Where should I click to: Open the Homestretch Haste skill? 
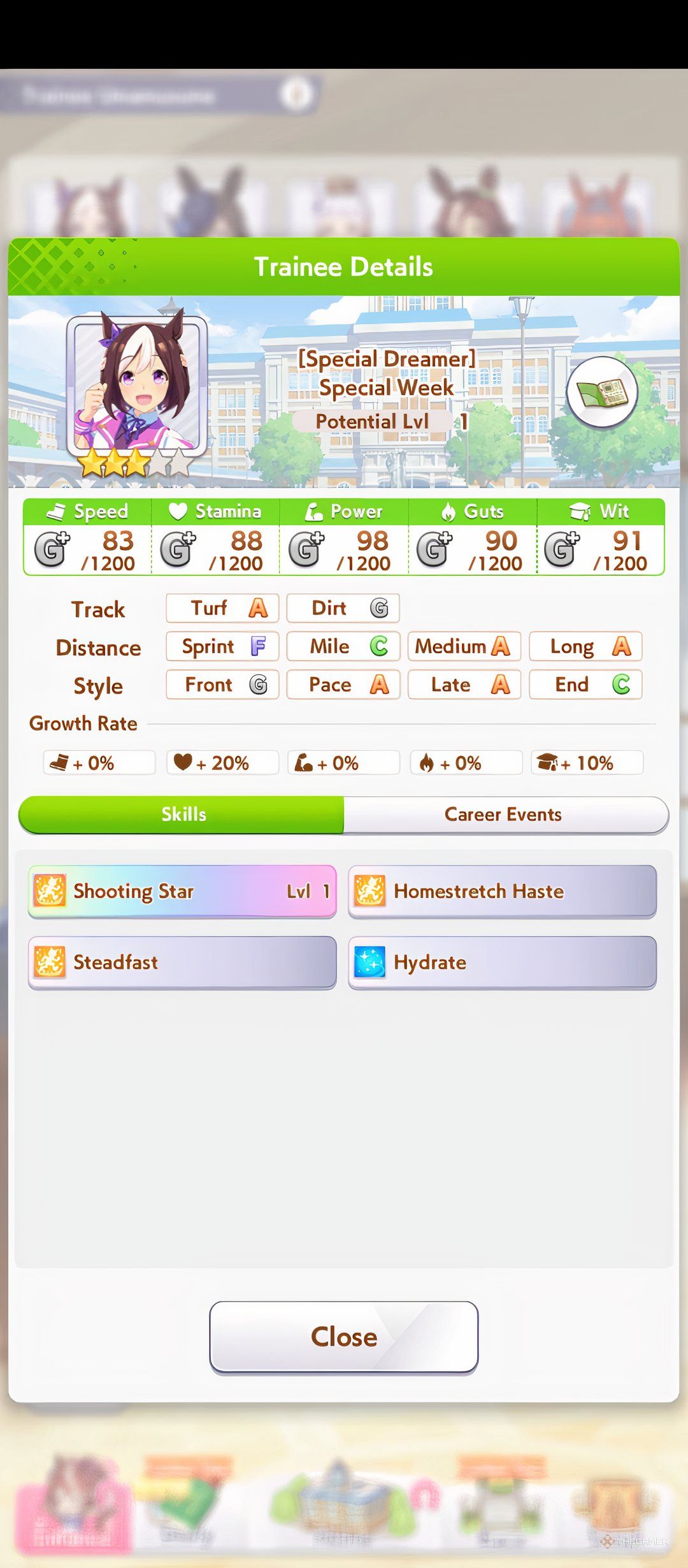(502, 891)
